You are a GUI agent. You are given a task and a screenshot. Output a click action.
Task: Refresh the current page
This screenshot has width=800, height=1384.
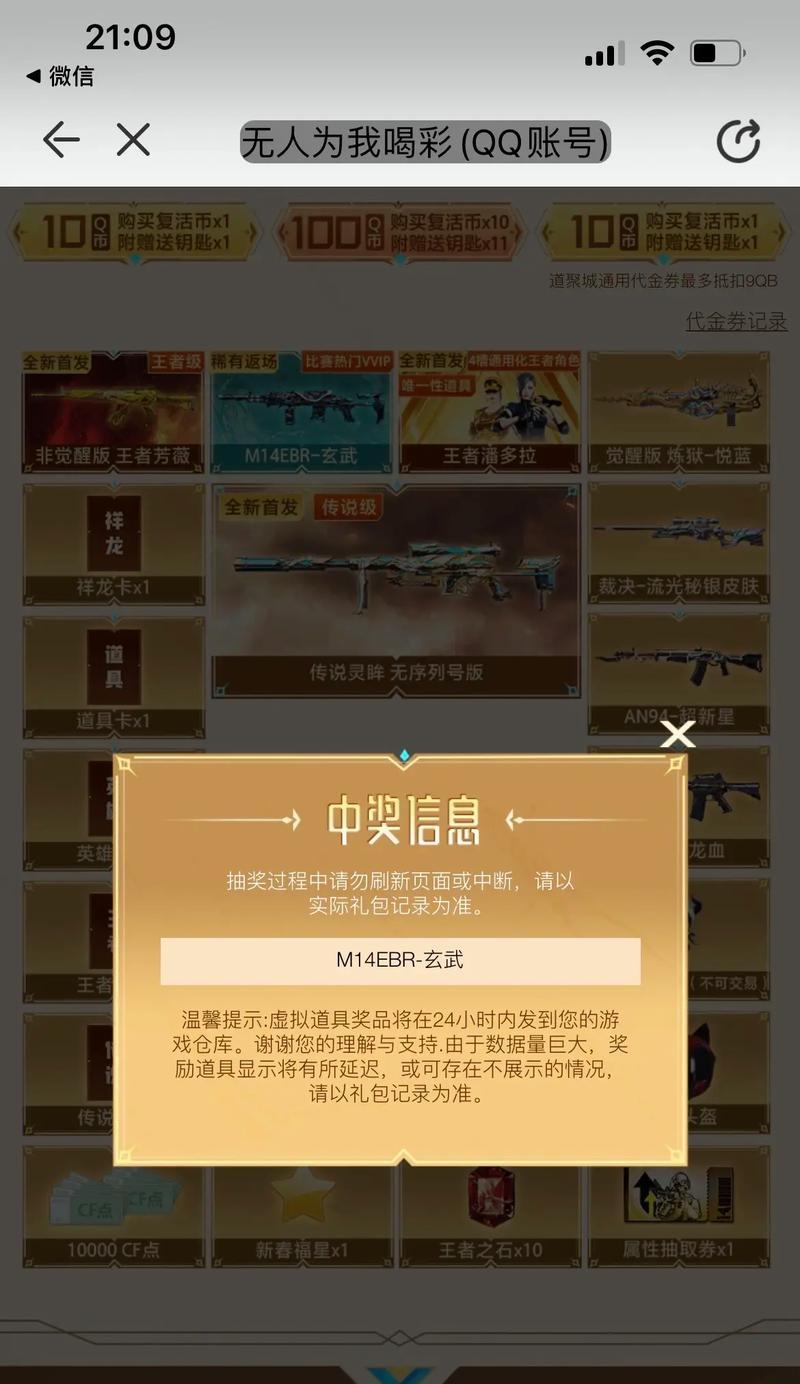coord(738,141)
